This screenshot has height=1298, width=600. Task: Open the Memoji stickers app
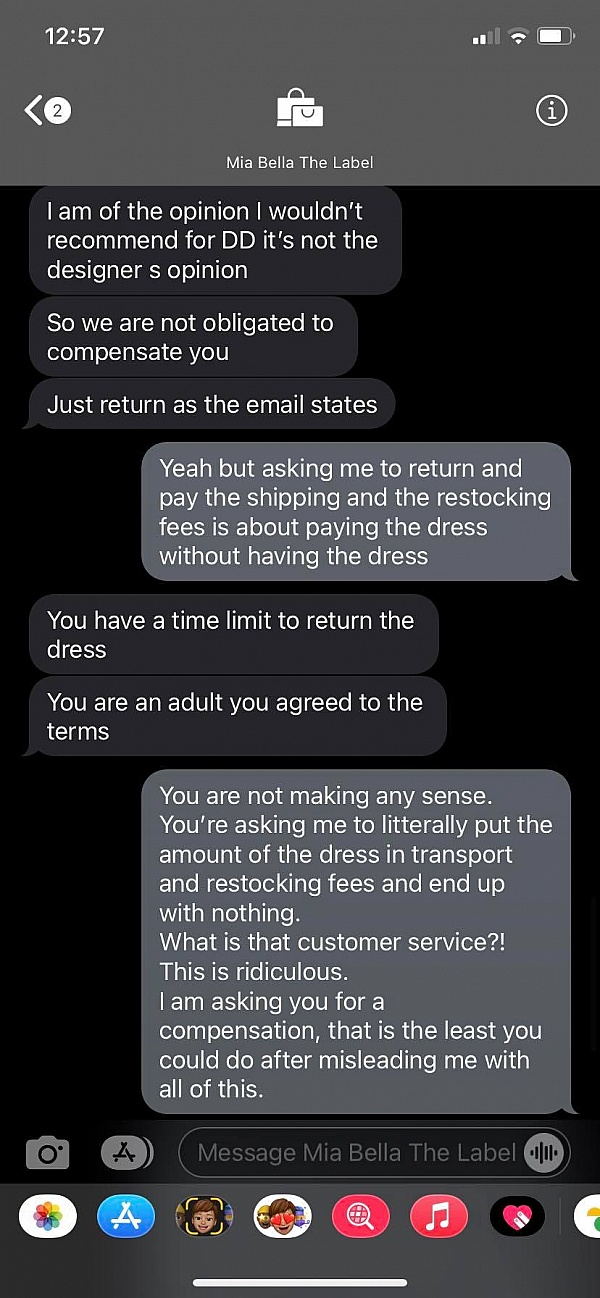[204, 1216]
